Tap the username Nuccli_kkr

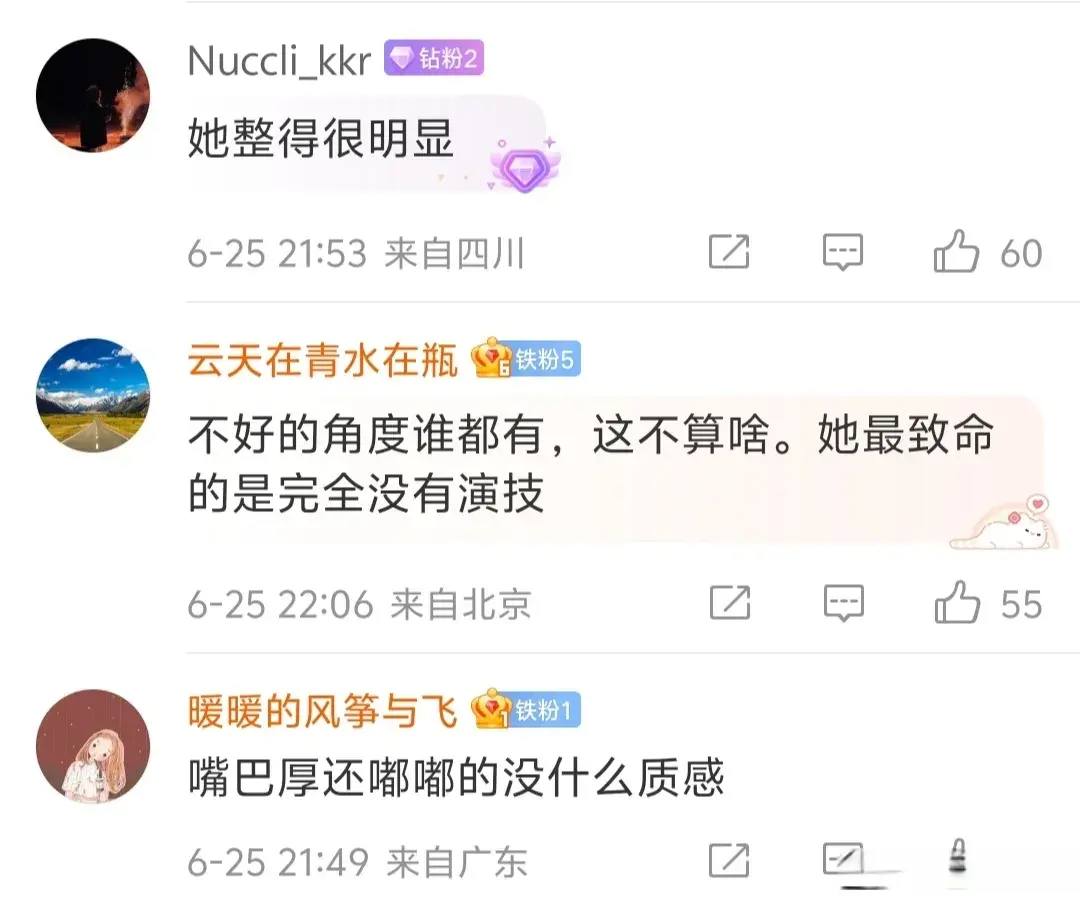pyautogui.click(x=279, y=61)
